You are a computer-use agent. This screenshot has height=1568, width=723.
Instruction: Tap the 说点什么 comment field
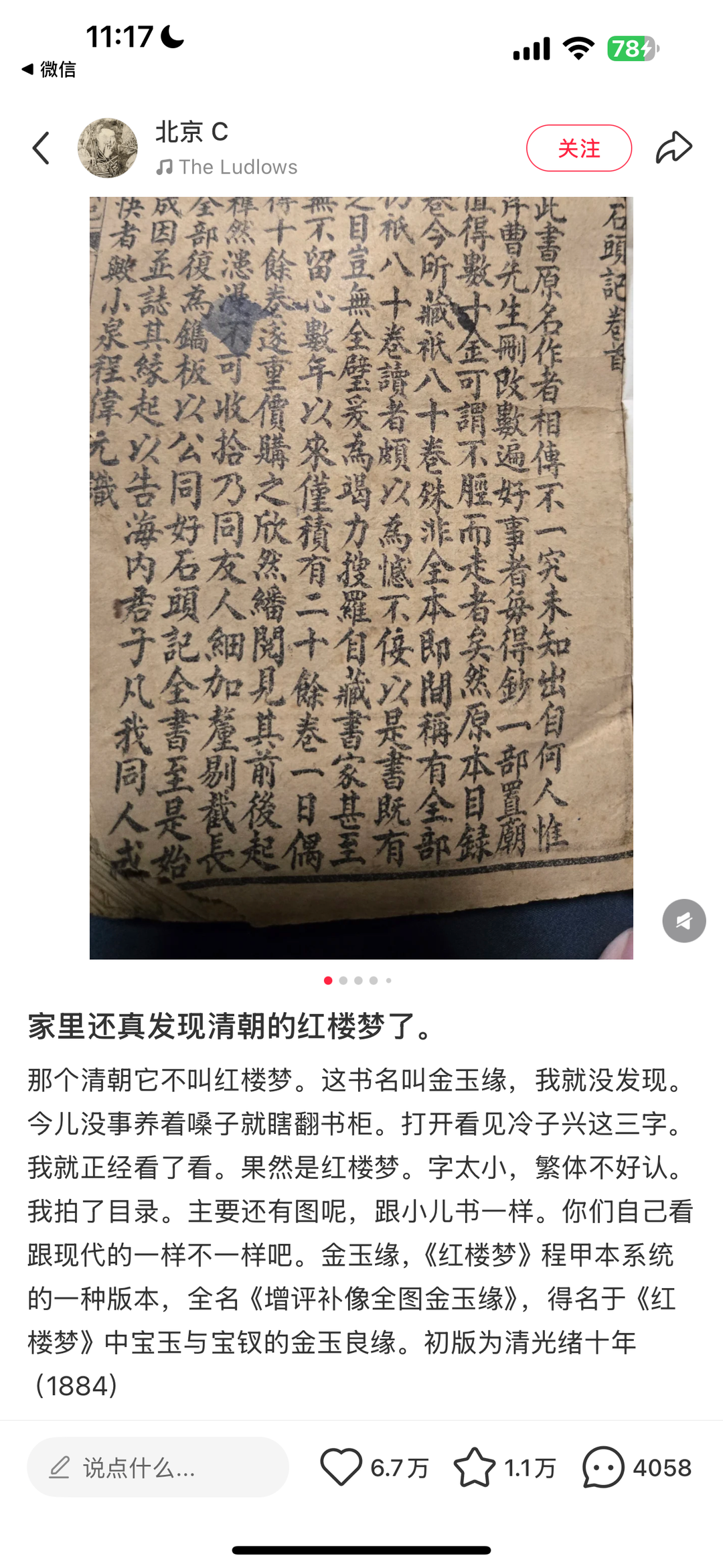(158, 1468)
